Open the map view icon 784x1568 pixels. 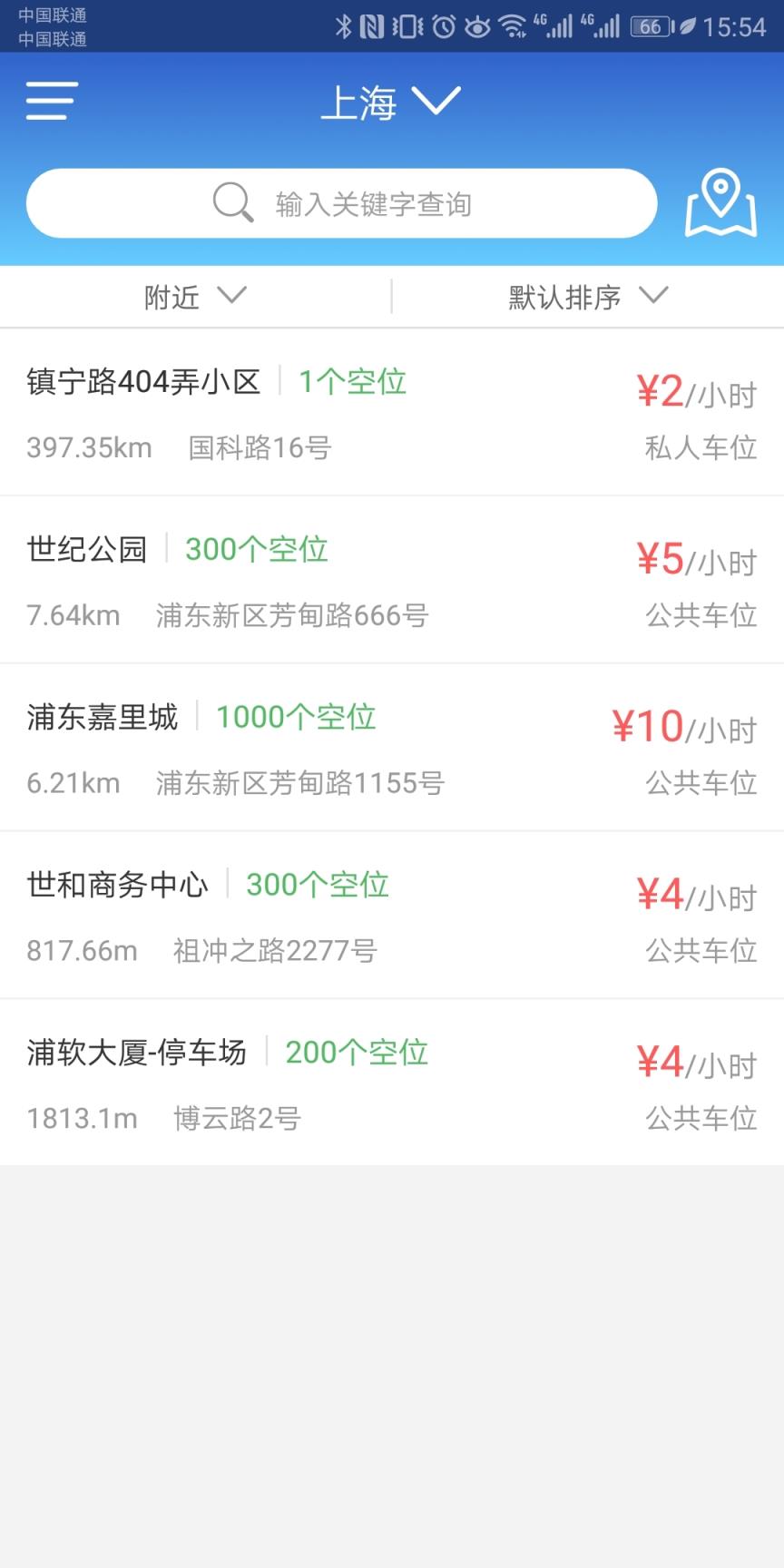[x=721, y=203]
